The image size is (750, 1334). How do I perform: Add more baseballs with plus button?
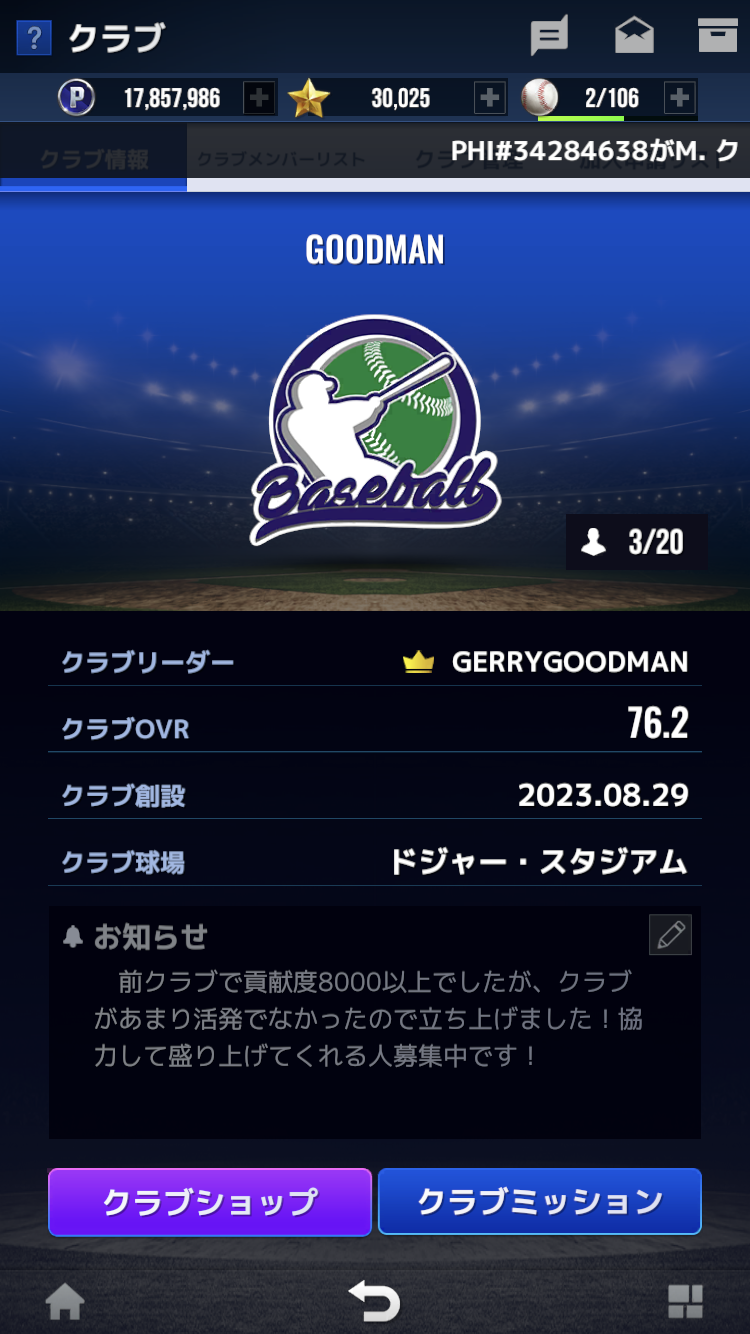point(679,98)
